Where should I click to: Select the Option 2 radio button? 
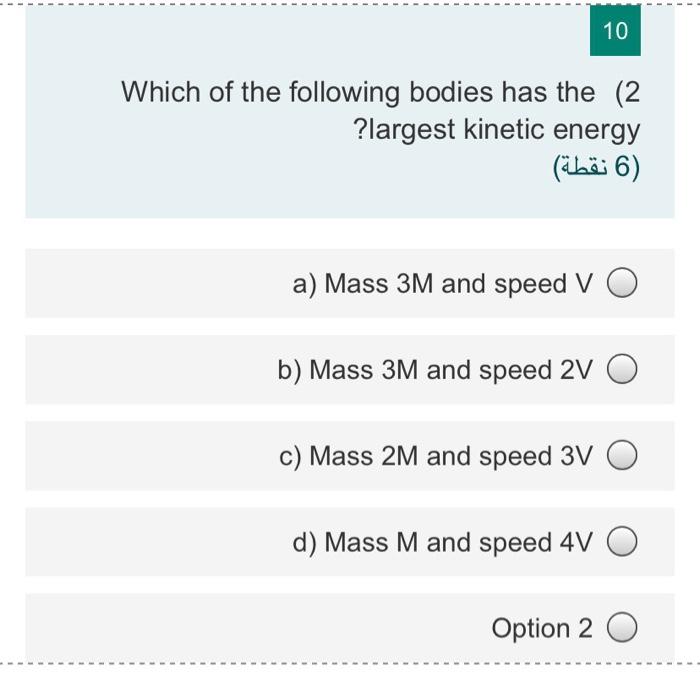pos(622,628)
